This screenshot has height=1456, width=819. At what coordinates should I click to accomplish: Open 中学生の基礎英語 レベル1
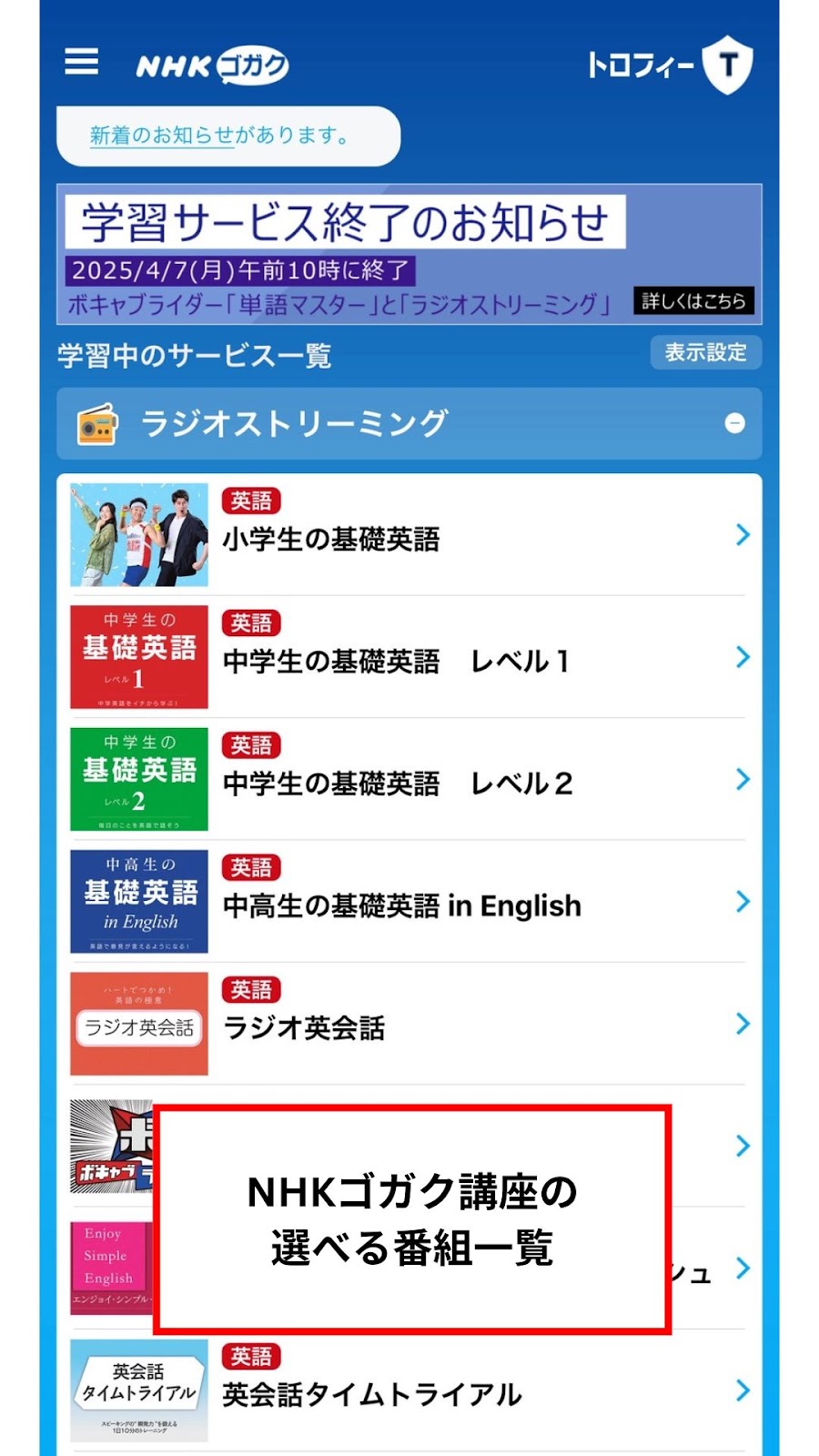click(x=409, y=657)
